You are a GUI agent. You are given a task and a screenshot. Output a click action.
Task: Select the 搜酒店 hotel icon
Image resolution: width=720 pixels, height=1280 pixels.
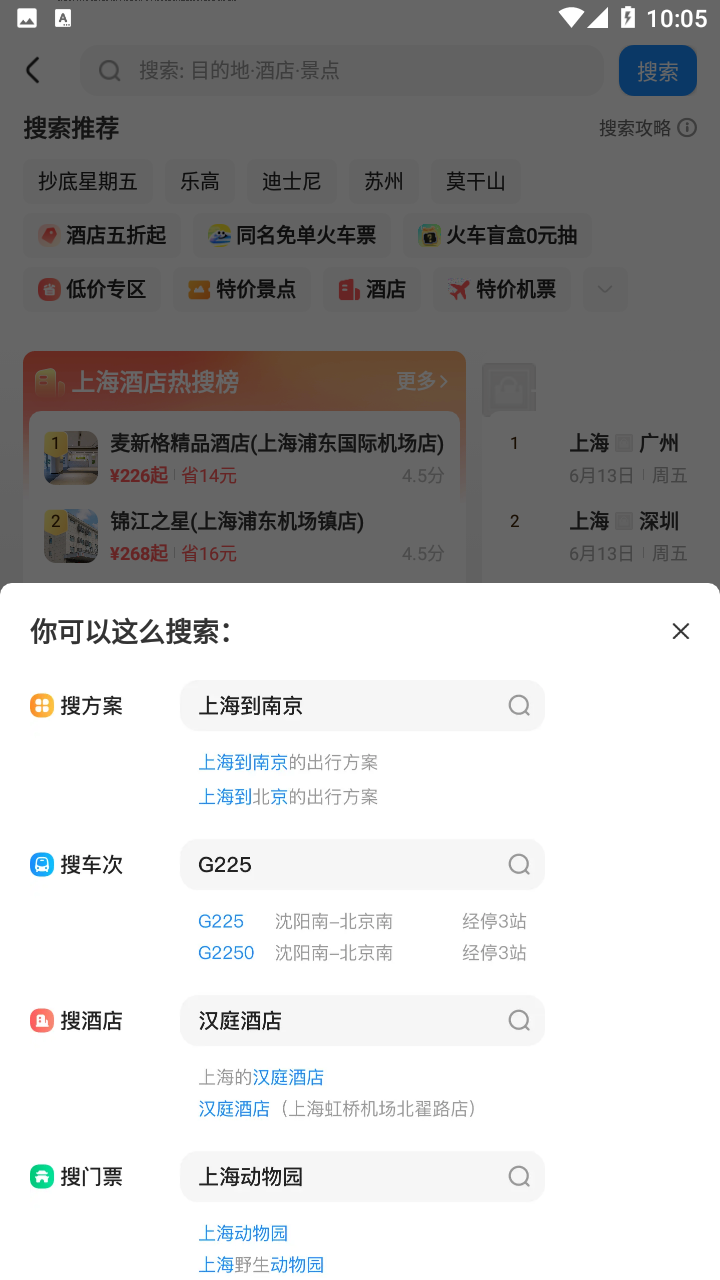point(41,1020)
